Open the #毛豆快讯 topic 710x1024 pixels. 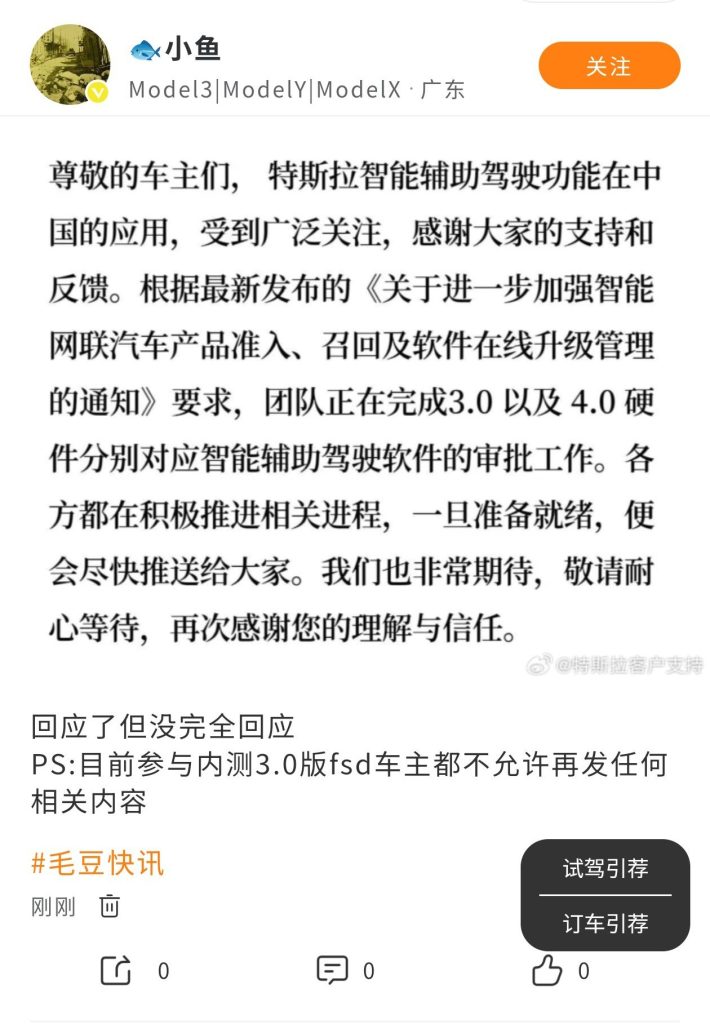[x=97, y=862]
